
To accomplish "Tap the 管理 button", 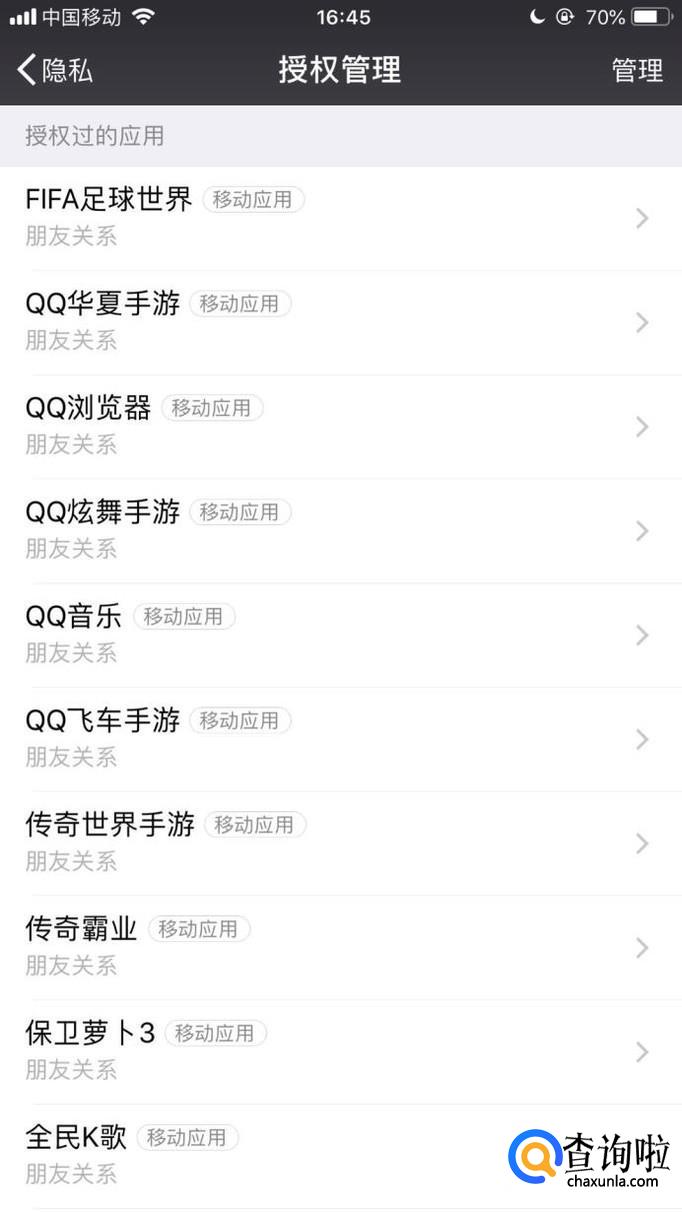I will [637, 70].
